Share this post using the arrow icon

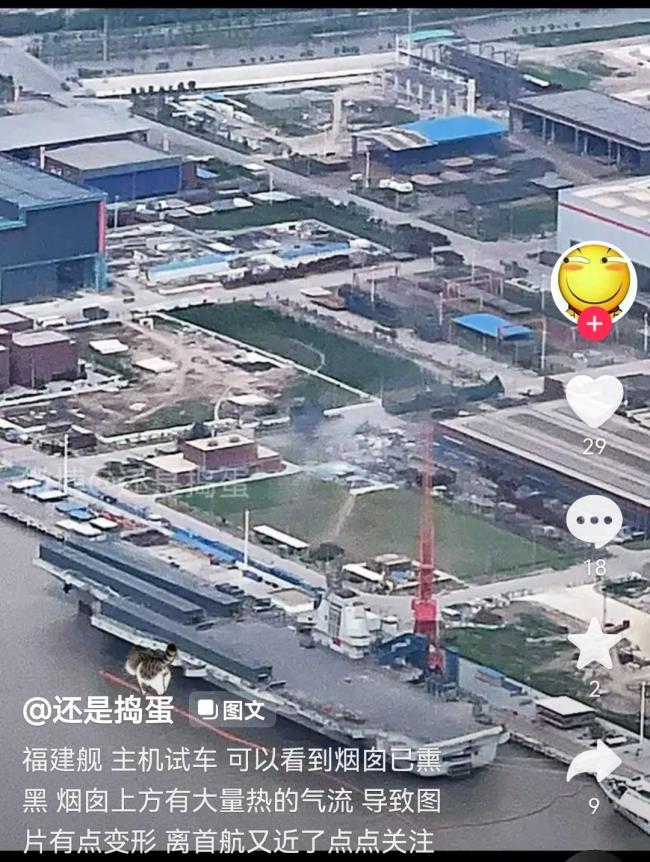click(x=593, y=762)
